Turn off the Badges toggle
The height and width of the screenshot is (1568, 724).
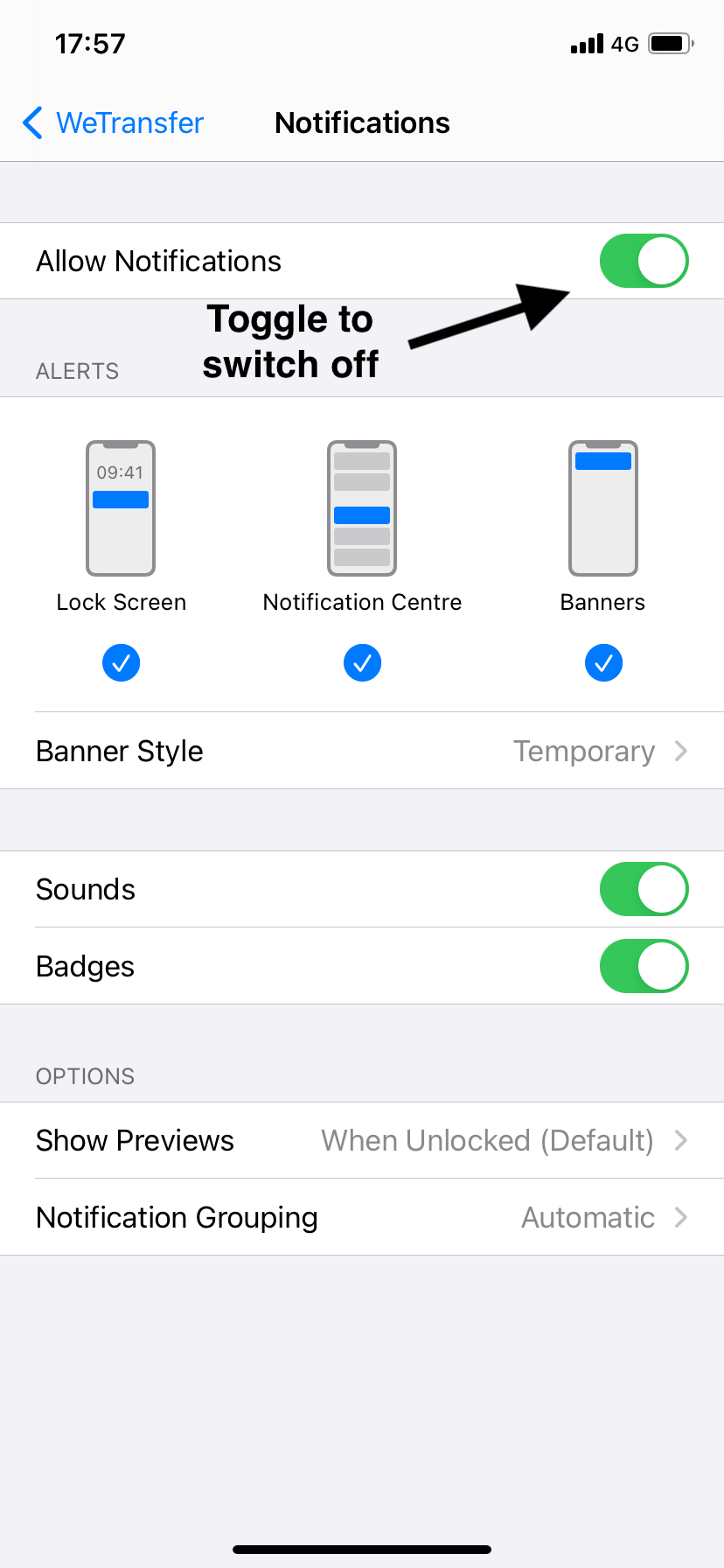[644, 966]
